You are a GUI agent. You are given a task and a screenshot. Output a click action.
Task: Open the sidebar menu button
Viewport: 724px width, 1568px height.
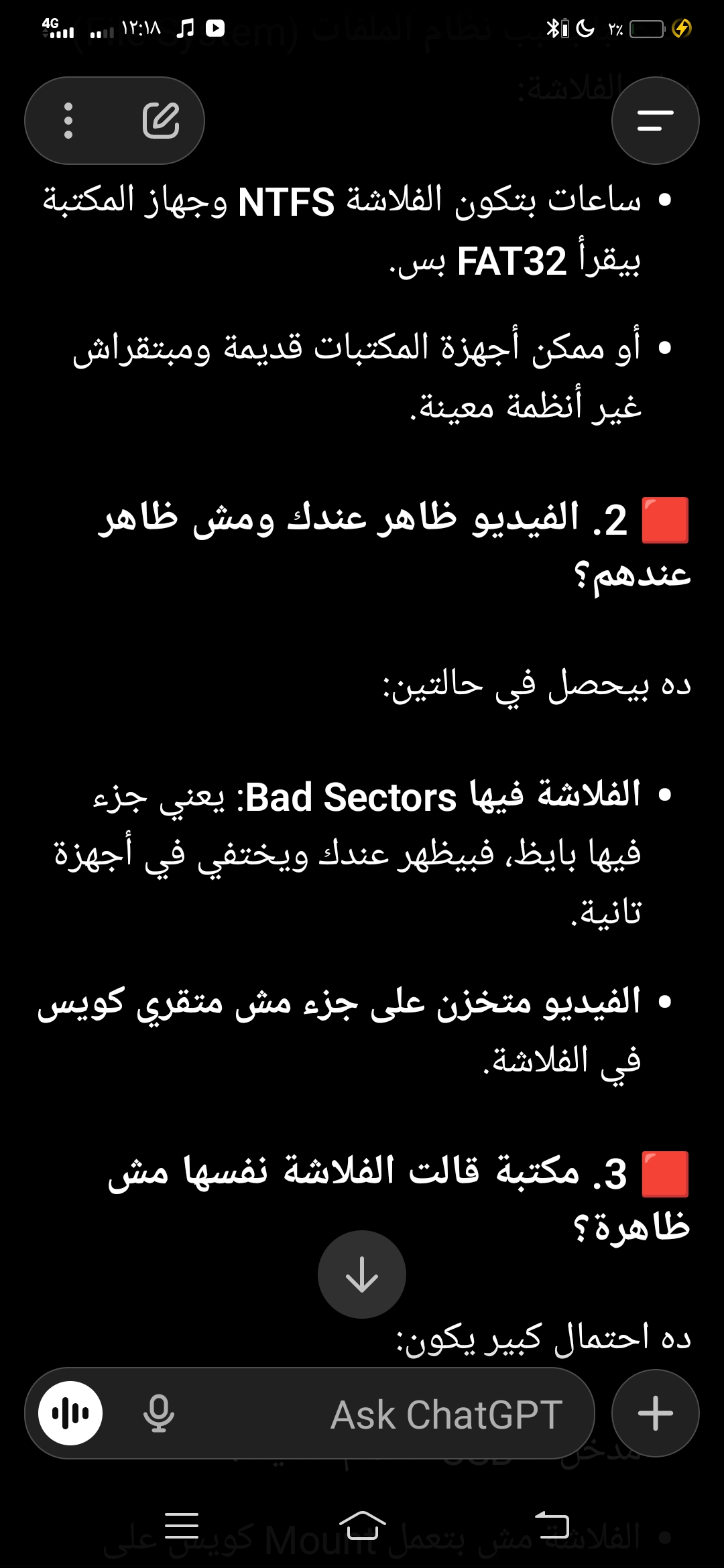pyautogui.click(x=655, y=121)
